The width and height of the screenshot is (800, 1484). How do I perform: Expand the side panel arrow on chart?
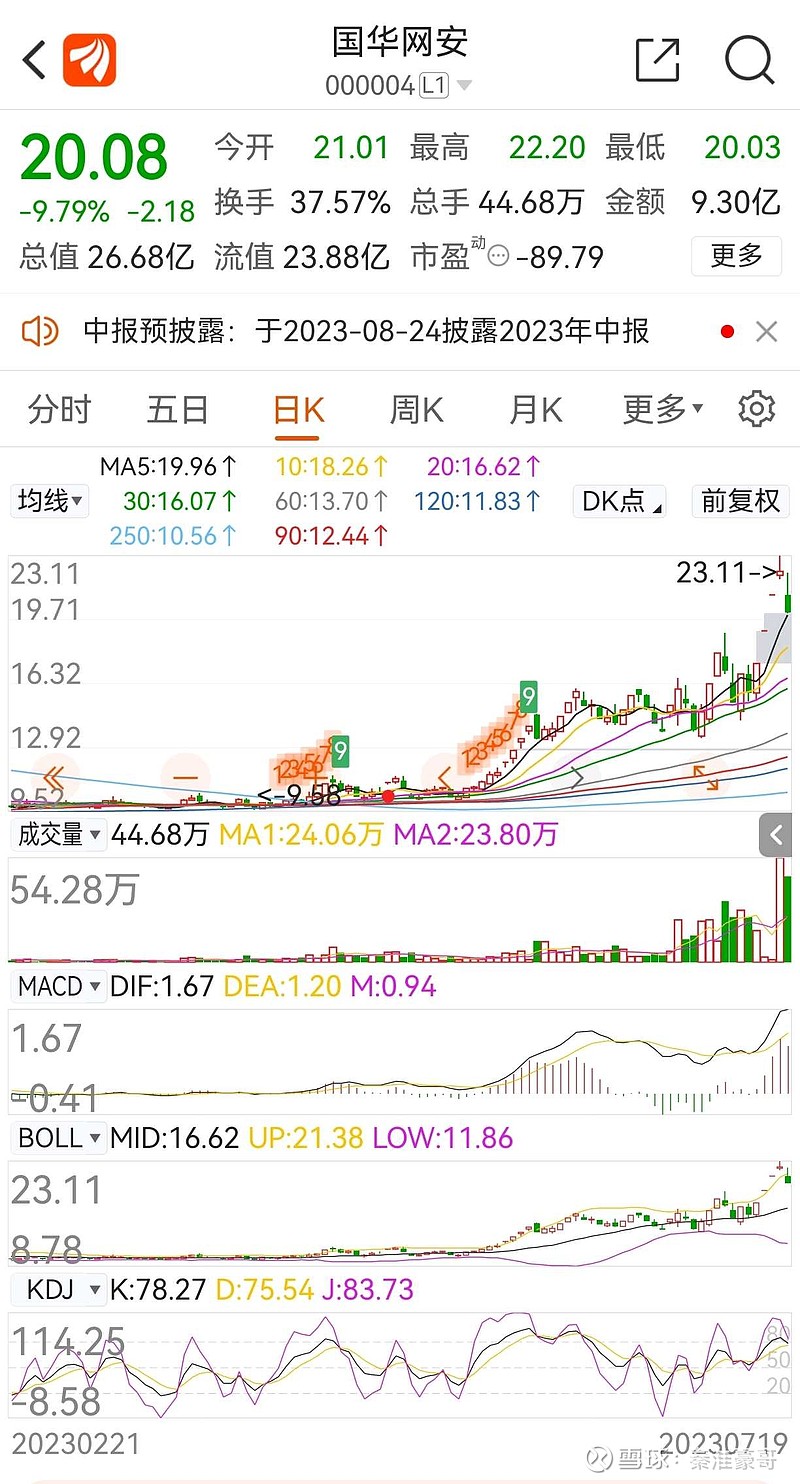pyautogui.click(x=776, y=834)
